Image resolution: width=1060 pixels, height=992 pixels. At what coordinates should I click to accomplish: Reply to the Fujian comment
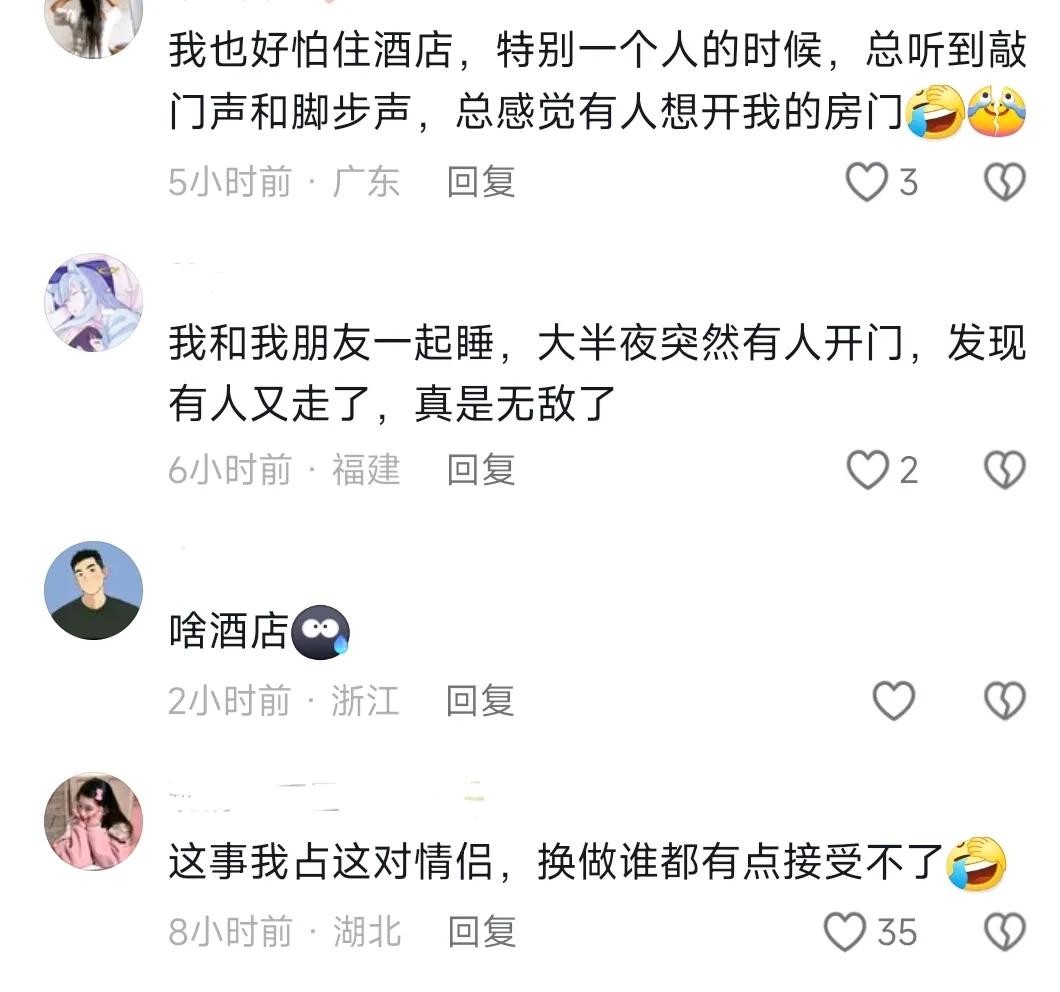coord(480,469)
